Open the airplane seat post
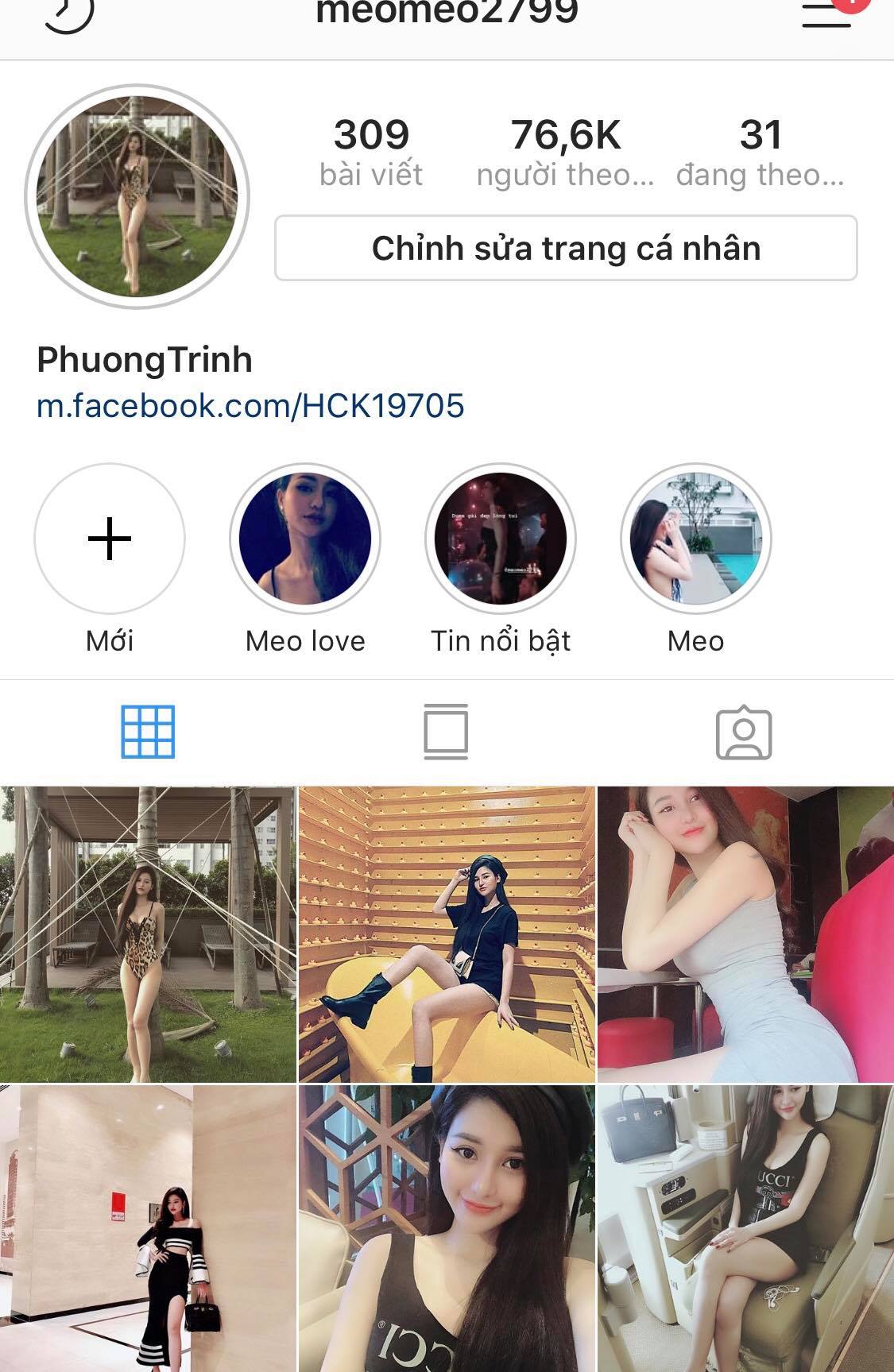This screenshot has height=1372, width=894. click(x=745, y=1228)
